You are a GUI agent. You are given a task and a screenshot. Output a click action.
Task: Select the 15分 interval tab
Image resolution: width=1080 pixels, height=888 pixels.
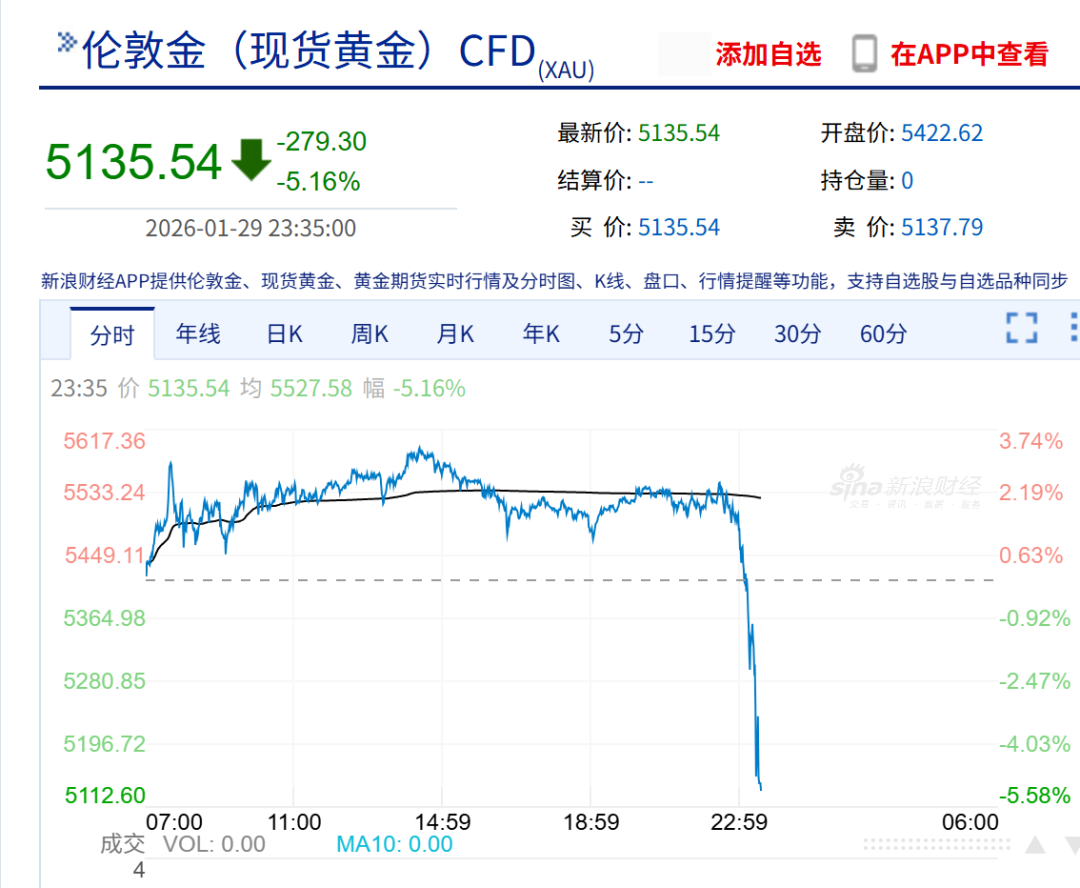point(712,333)
